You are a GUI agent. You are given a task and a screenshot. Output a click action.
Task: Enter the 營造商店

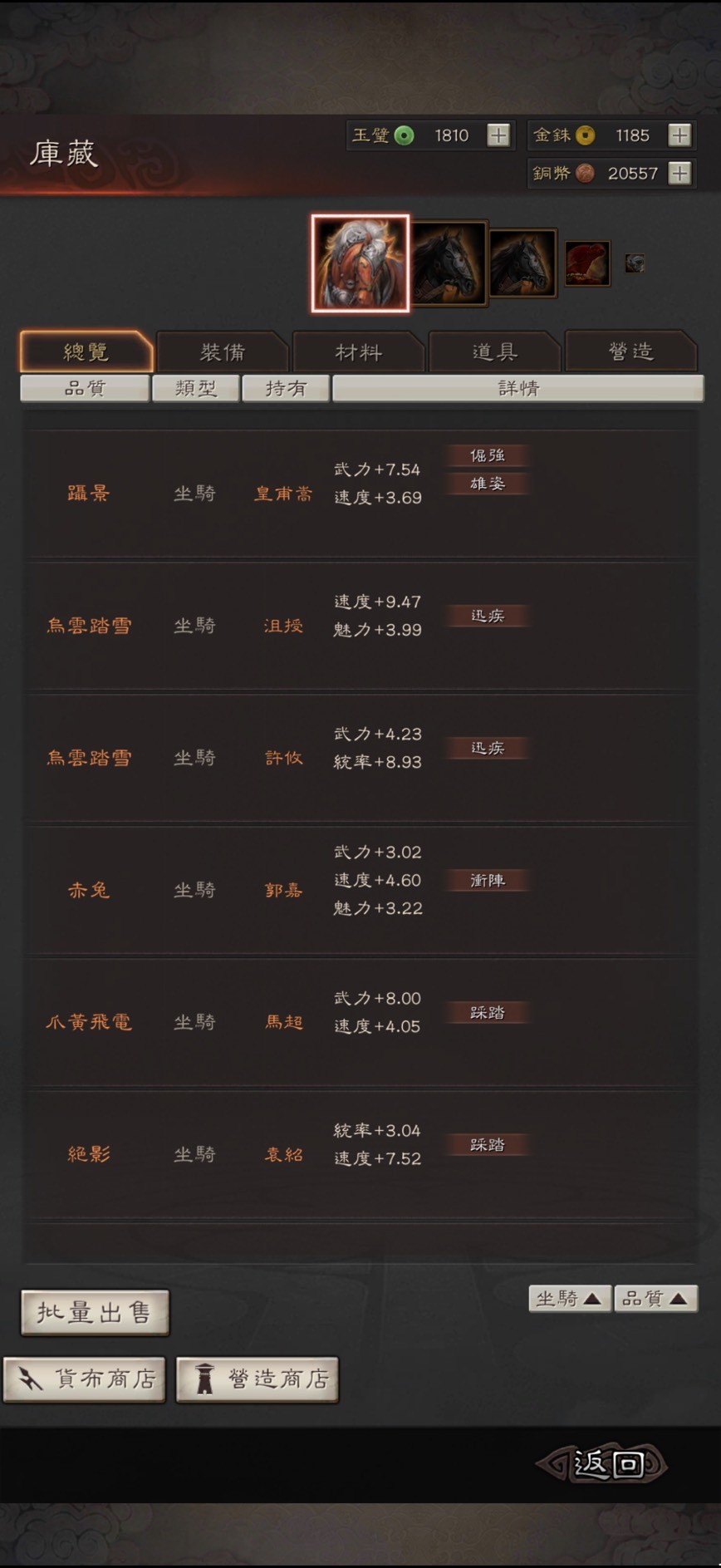257,1379
